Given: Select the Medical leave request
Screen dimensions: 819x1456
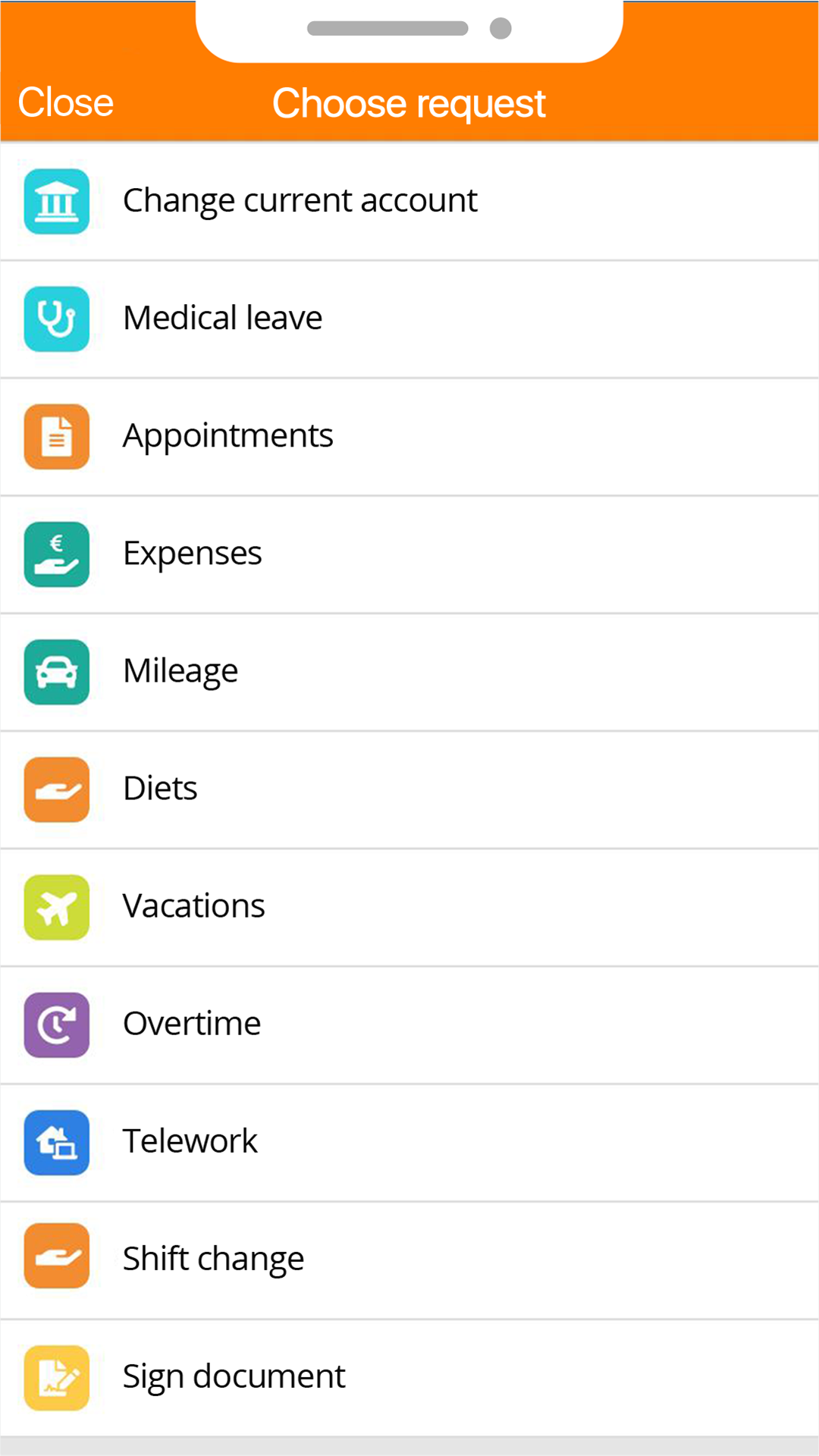Looking at the screenshot, I should coord(409,319).
